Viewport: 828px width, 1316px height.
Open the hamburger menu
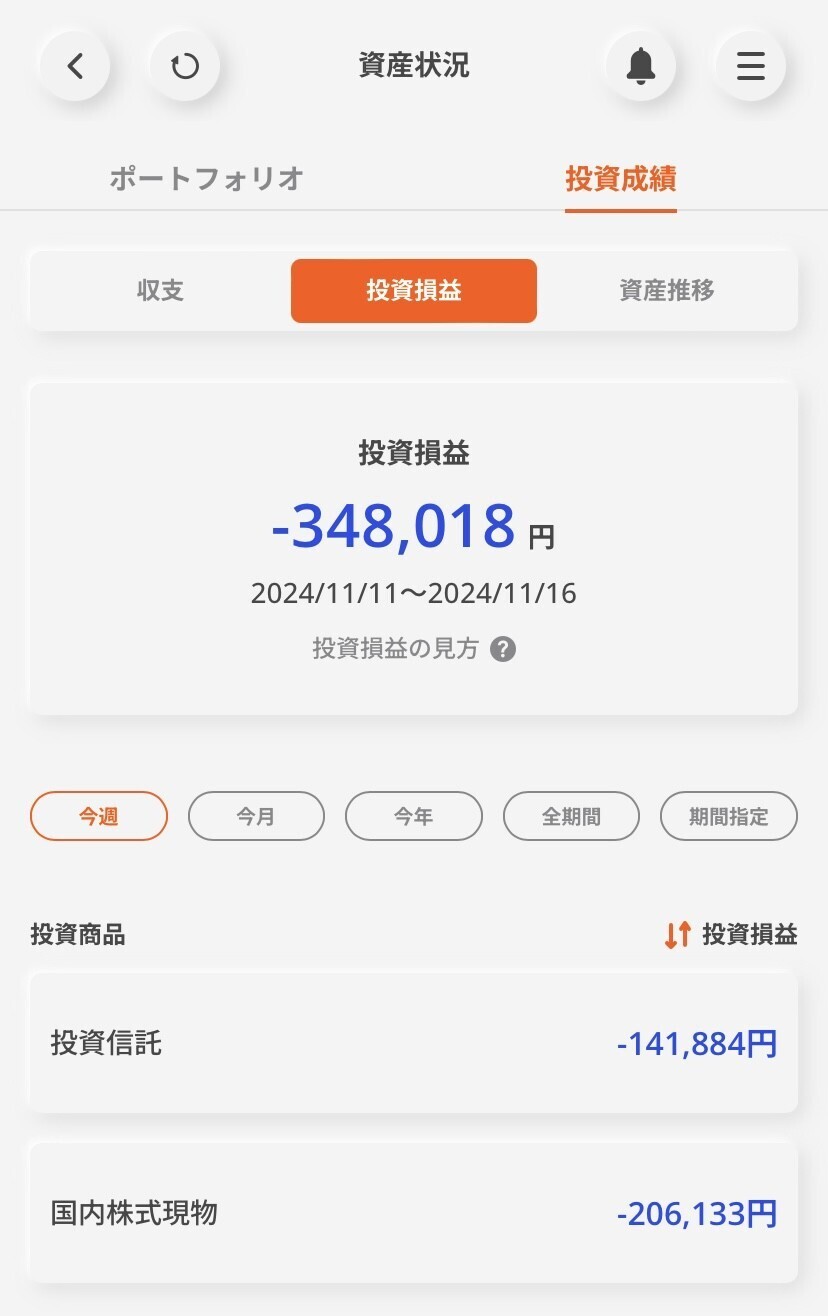tap(750, 66)
